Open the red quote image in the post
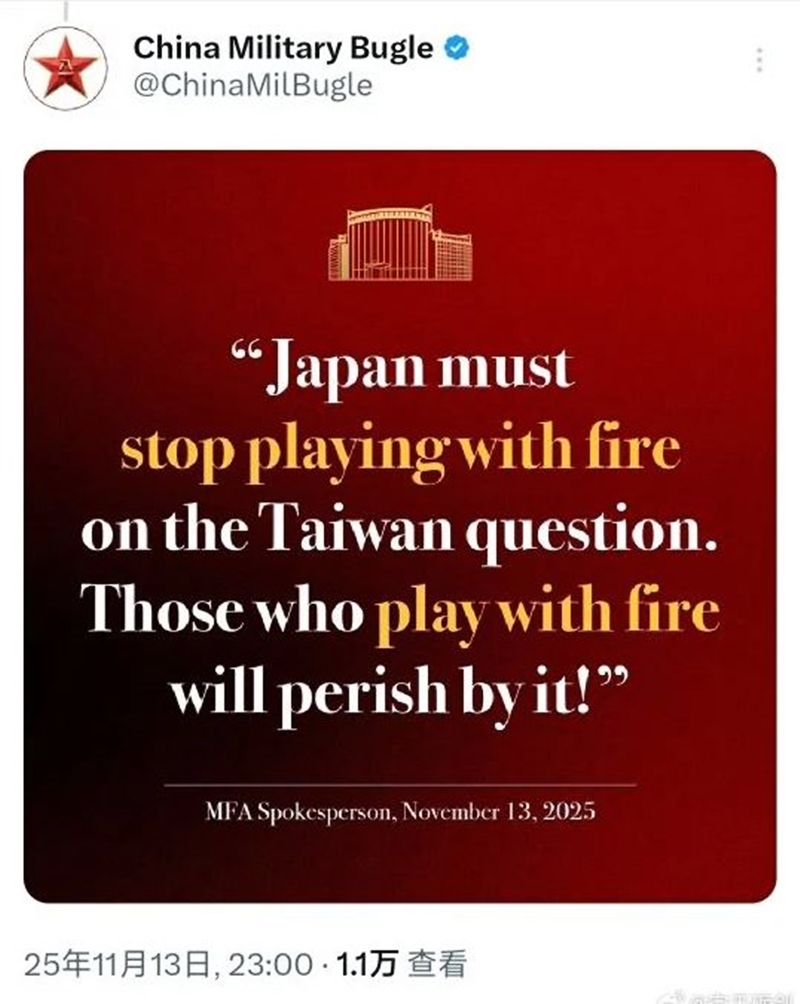The width and height of the screenshot is (800, 1004). 400,525
